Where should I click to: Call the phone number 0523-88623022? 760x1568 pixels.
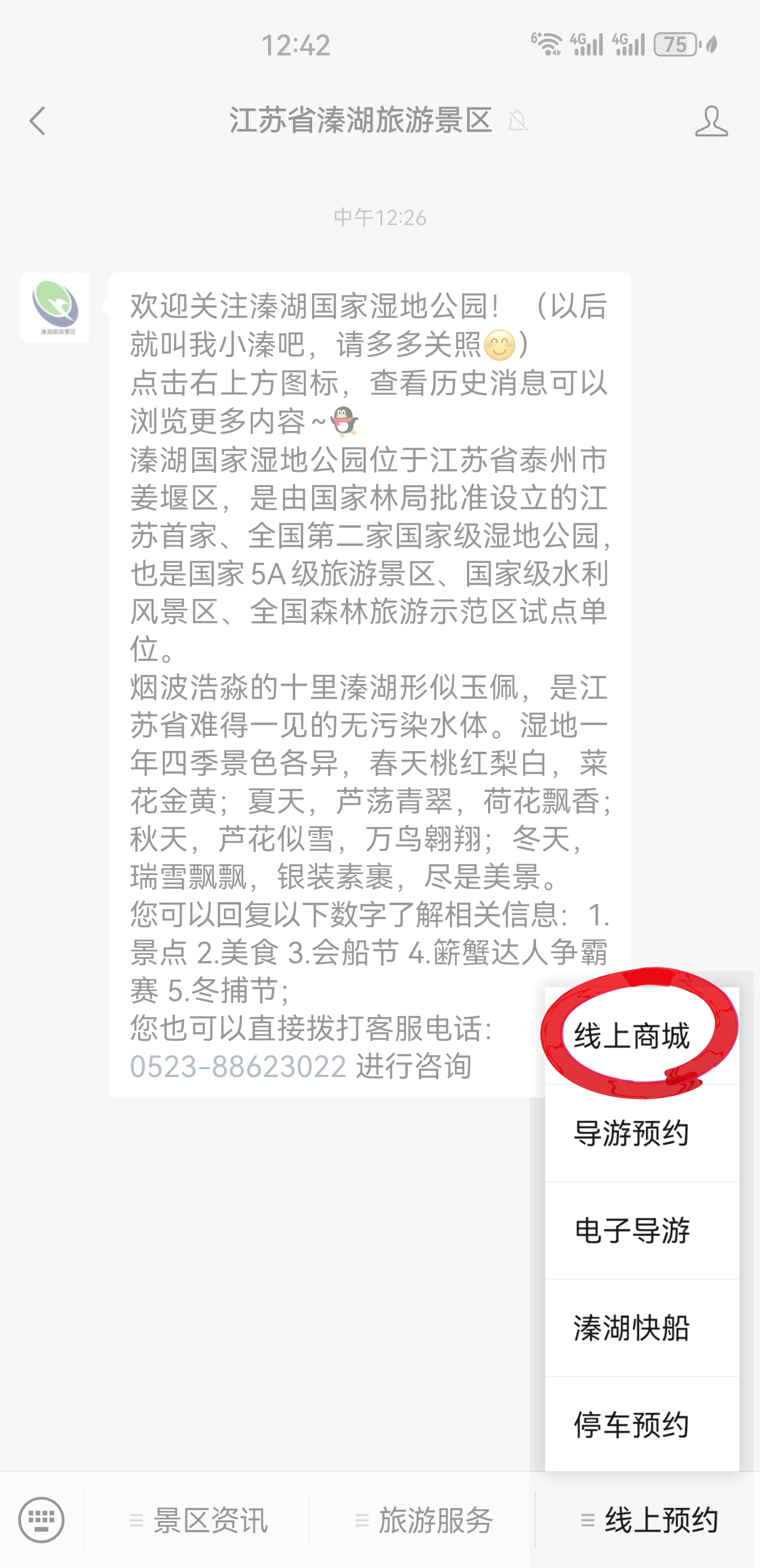pos(238,1066)
